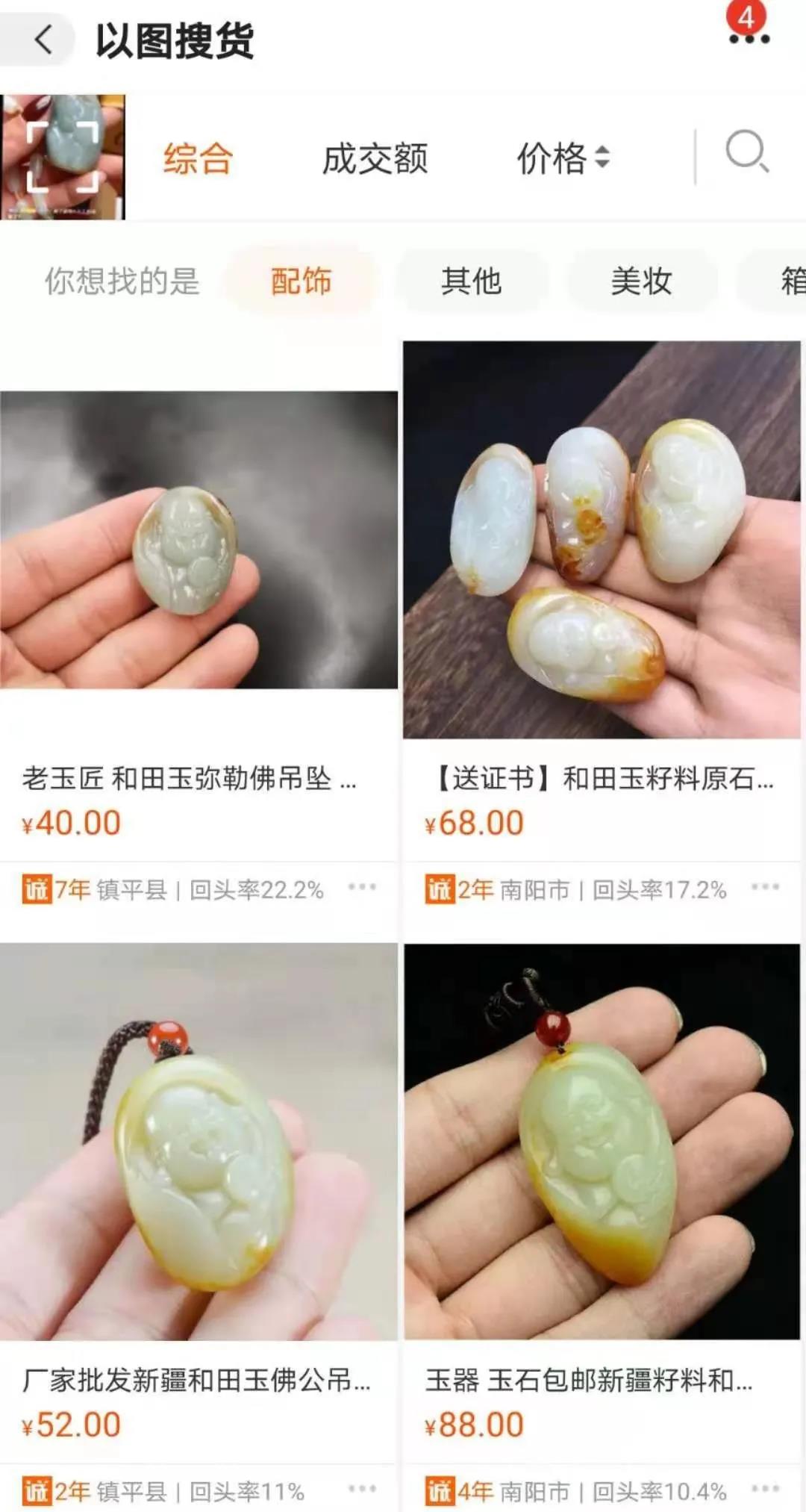Sort results by 成交额
This screenshot has height=1512, width=806.
[x=375, y=159]
